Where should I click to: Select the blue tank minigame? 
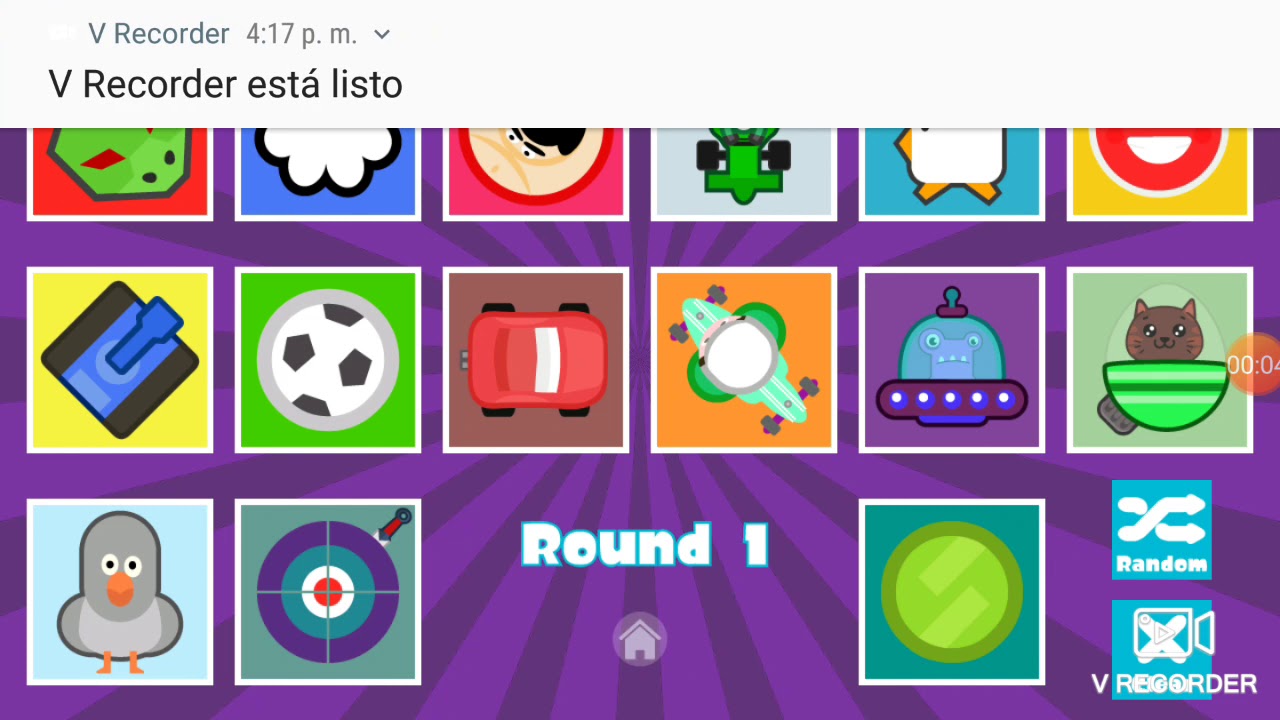click(120, 360)
